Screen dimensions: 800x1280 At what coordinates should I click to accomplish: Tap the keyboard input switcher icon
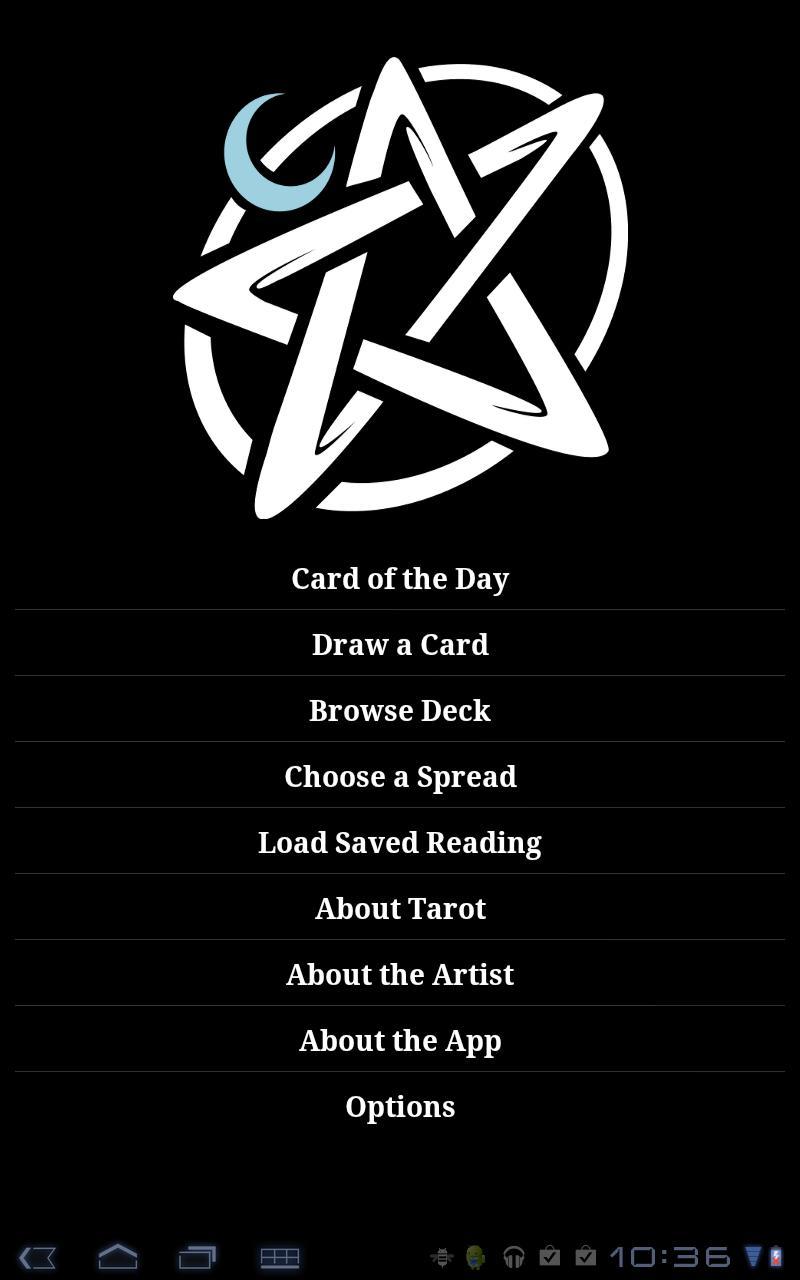click(277, 1256)
